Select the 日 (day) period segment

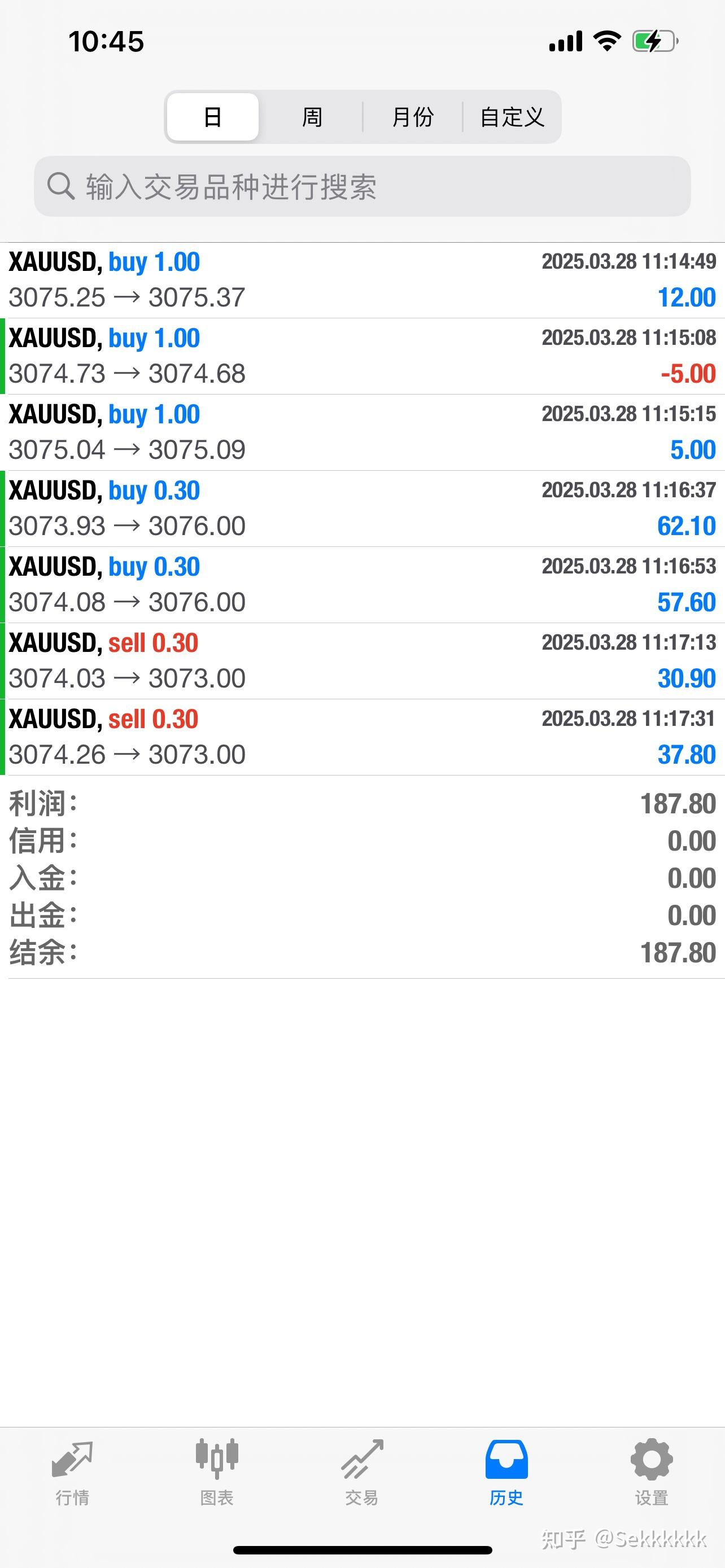coord(212,117)
